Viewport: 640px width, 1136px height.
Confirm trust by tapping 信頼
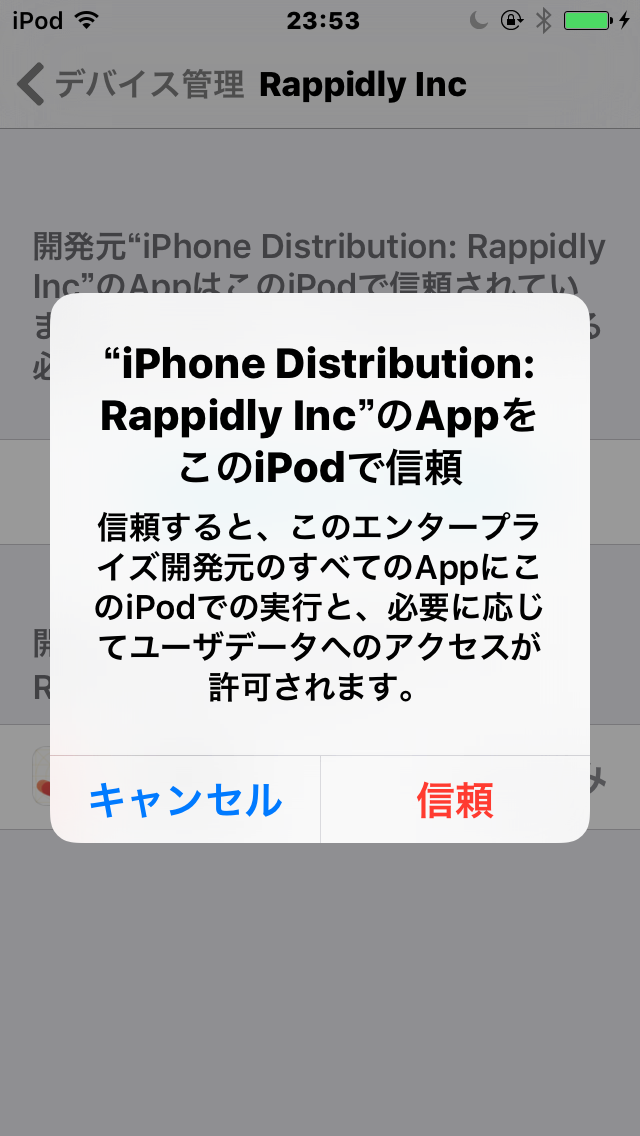point(455,800)
